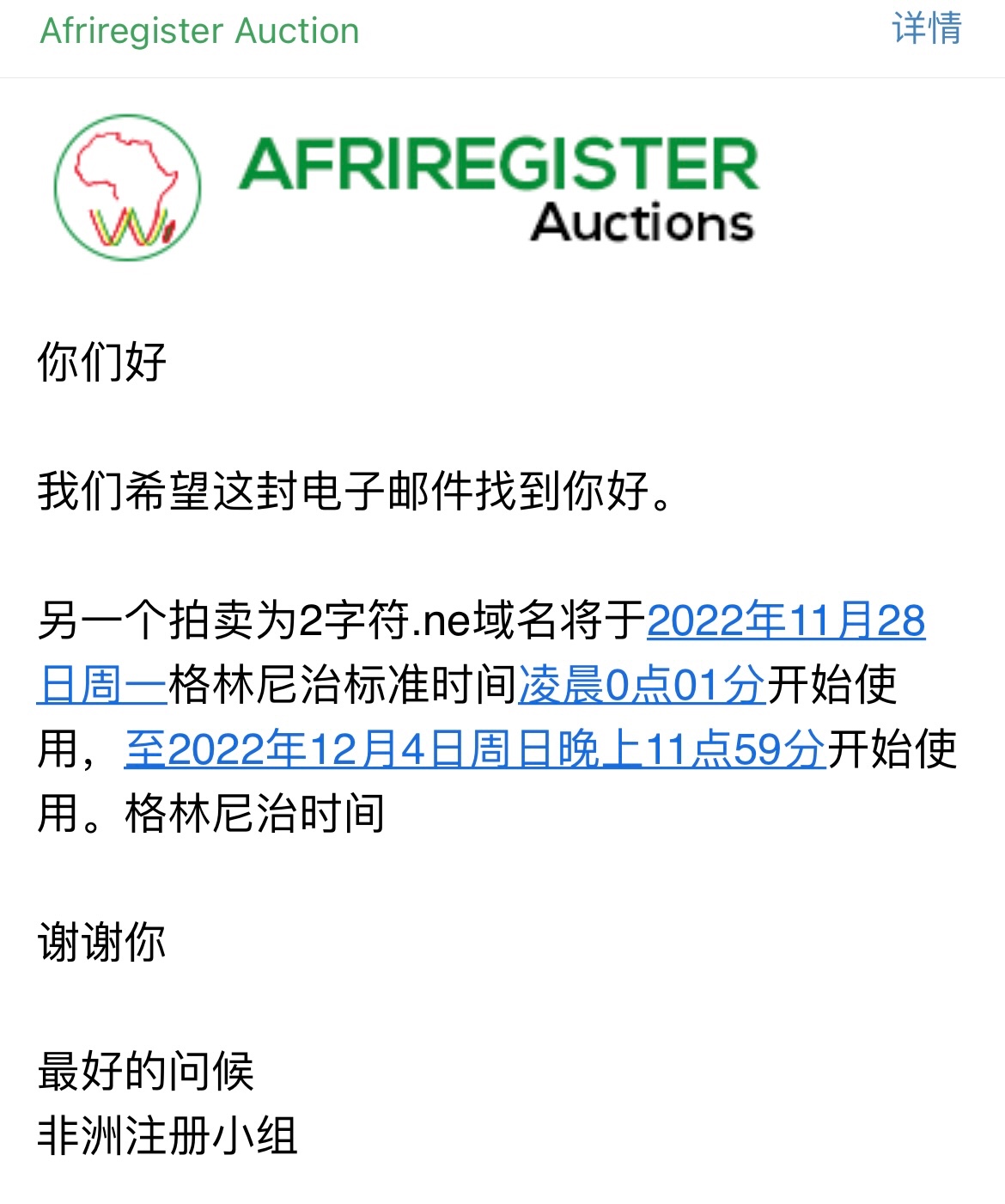This screenshot has height=1204, width=1005.
Task: Tap the 凌晨0点01分 time link
Action: coord(642,685)
